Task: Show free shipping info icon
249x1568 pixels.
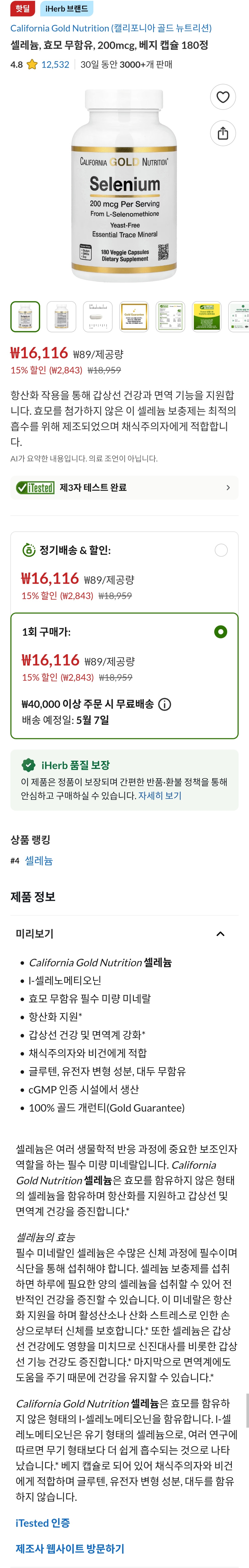Action: click(x=164, y=704)
